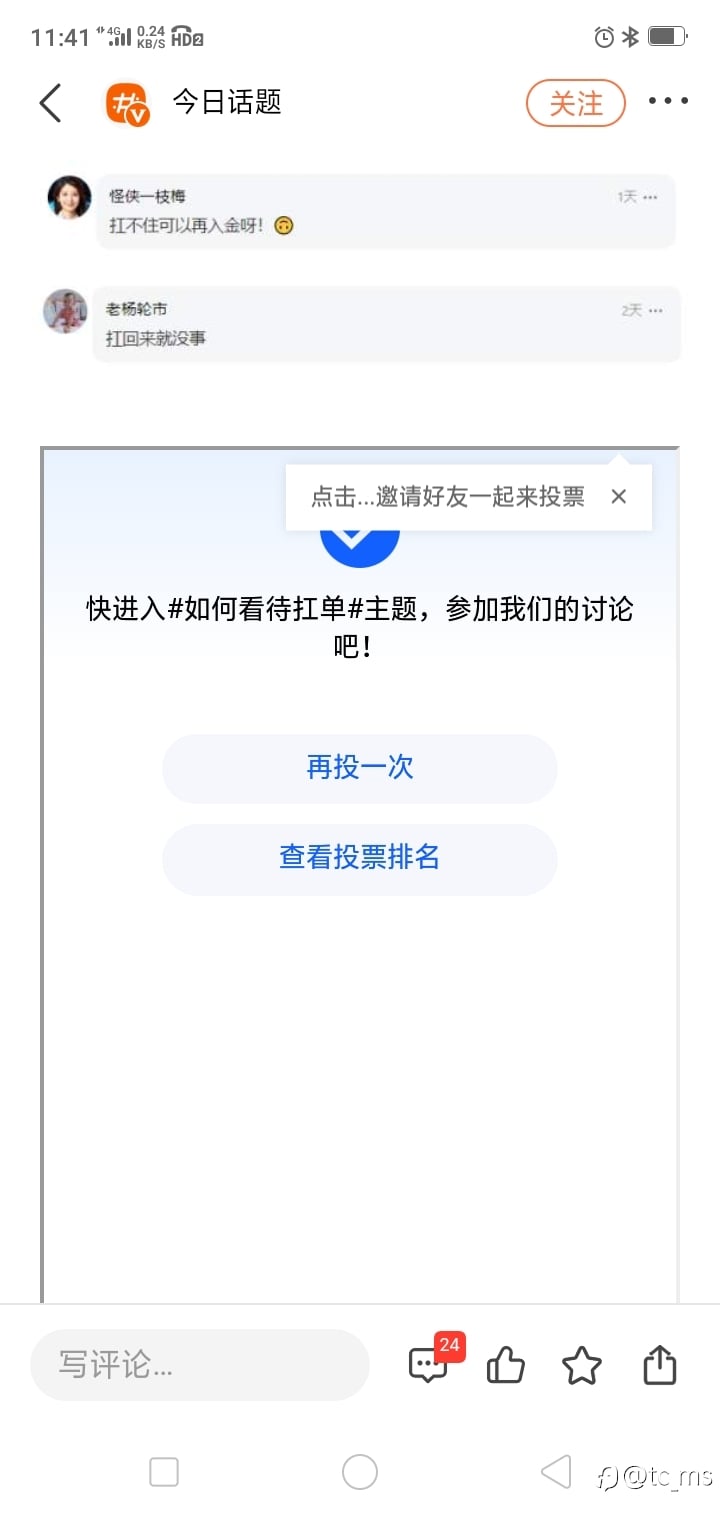Like this post with the thumbs-up icon
The image size is (720, 1520).
[x=506, y=1365]
